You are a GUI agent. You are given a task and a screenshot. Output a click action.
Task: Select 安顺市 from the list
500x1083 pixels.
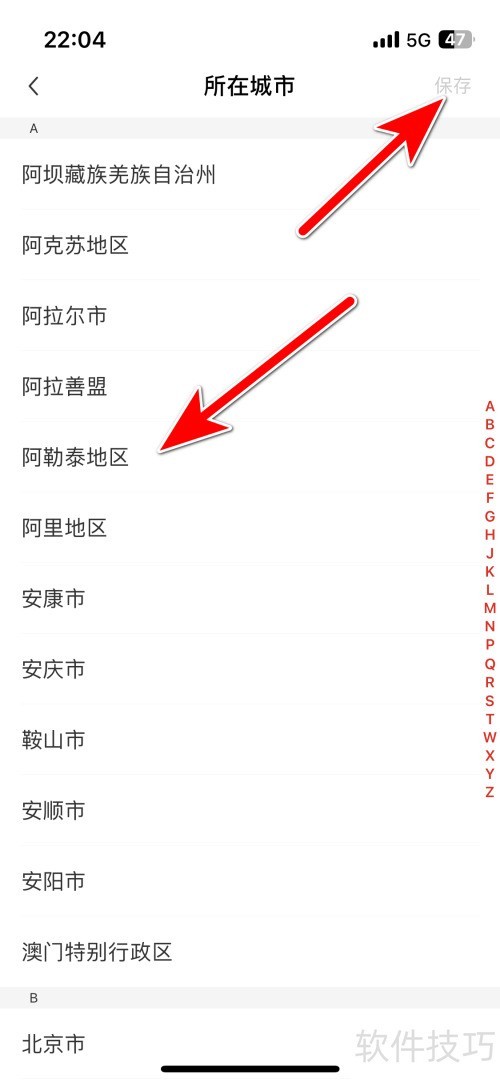coord(250,809)
